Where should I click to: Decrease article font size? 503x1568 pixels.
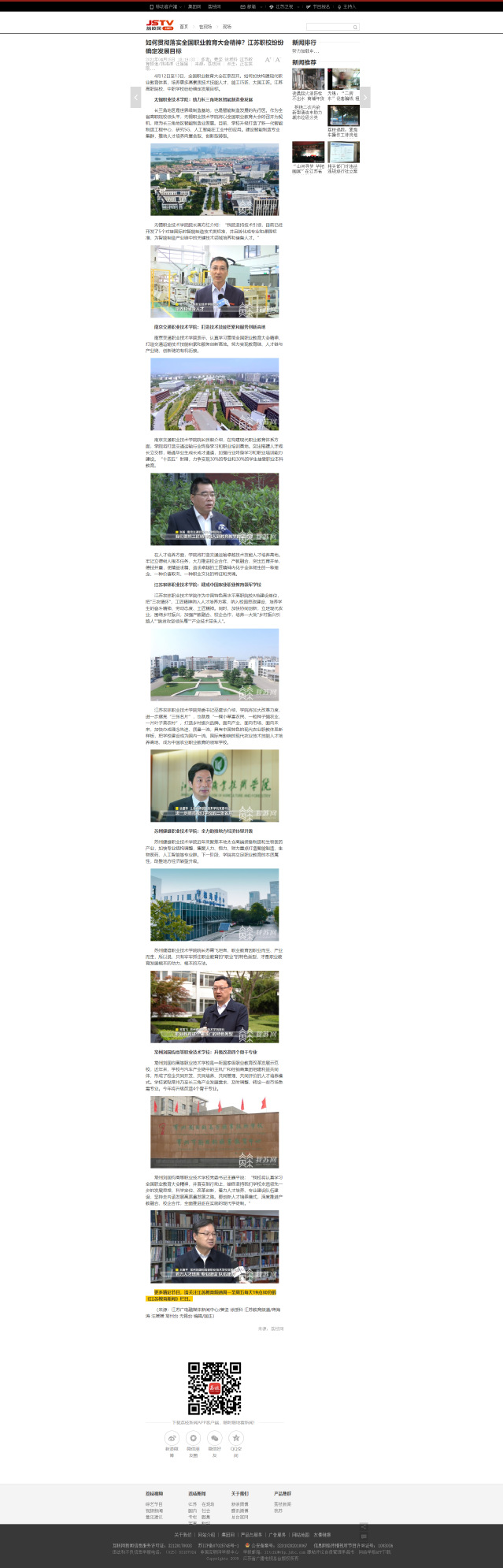(x=277, y=60)
